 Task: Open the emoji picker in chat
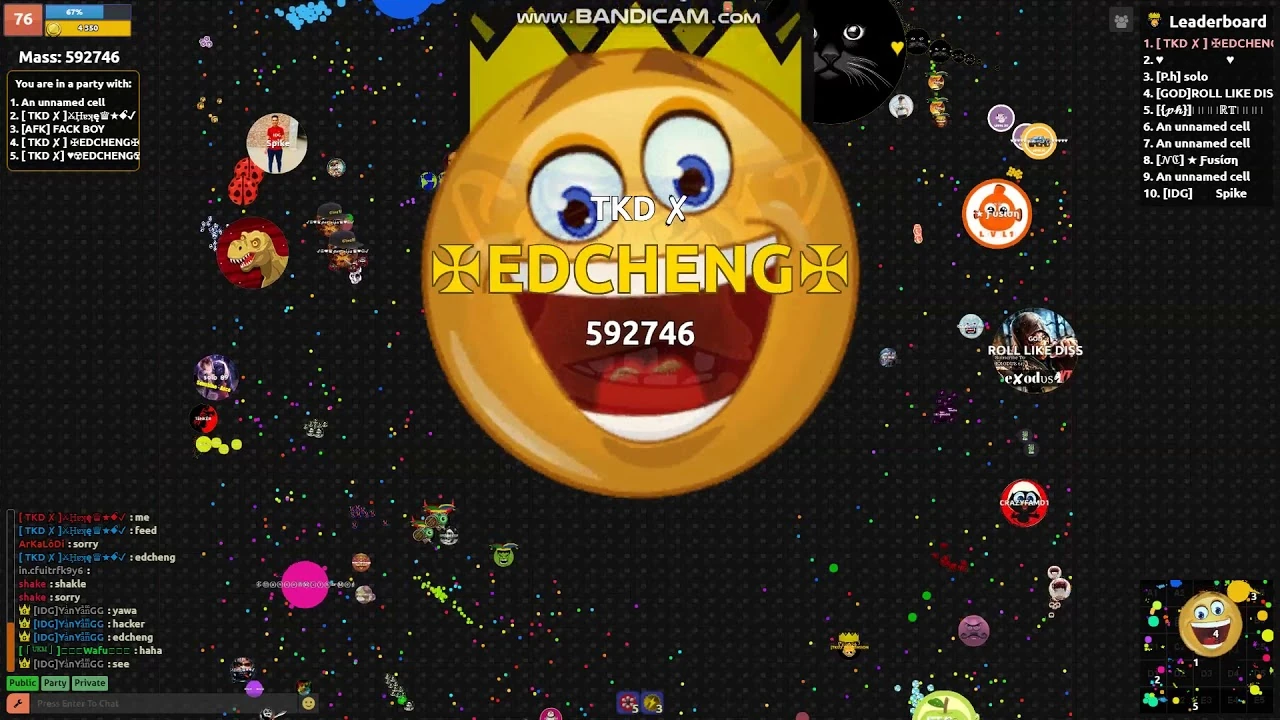(x=308, y=703)
